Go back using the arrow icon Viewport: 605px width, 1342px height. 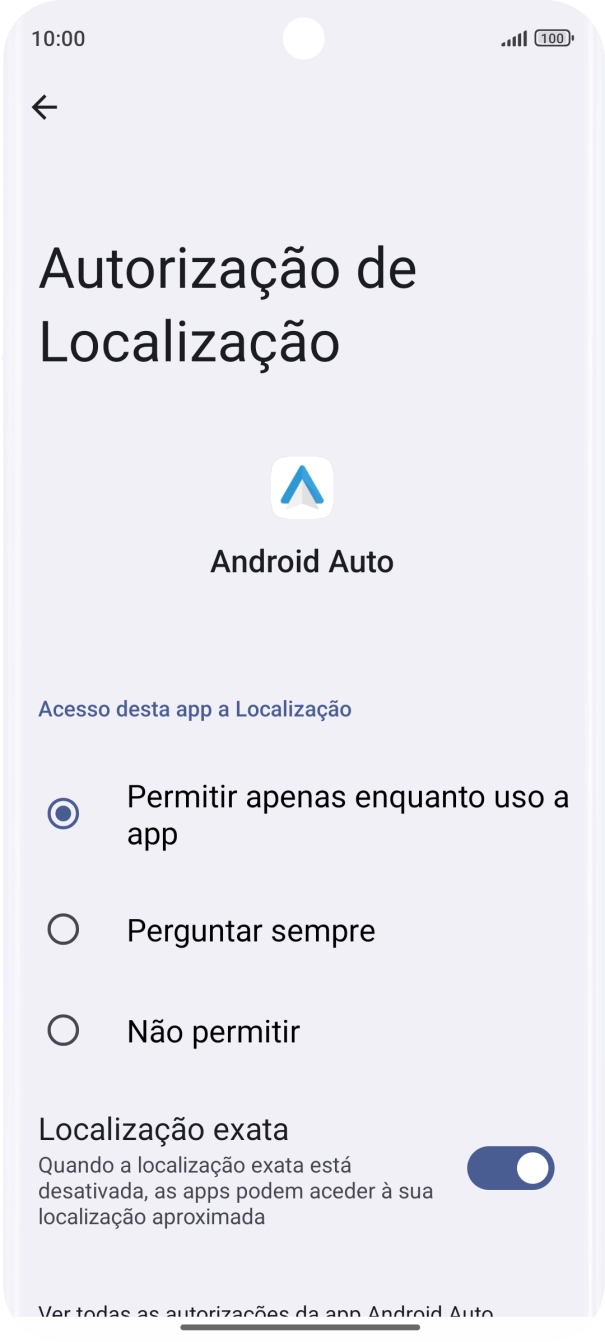(x=45, y=107)
